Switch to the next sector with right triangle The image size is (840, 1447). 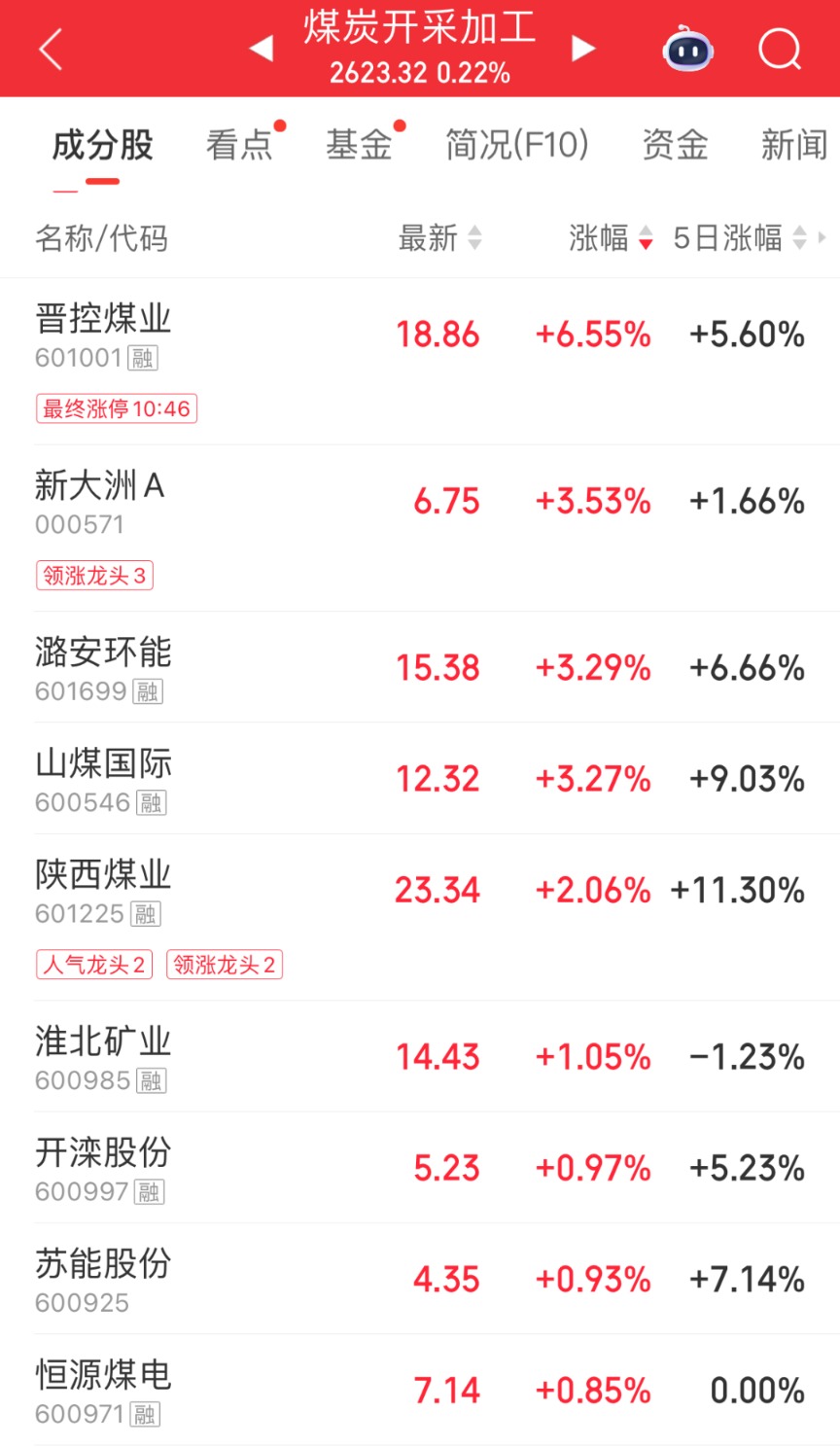point(582,48)
